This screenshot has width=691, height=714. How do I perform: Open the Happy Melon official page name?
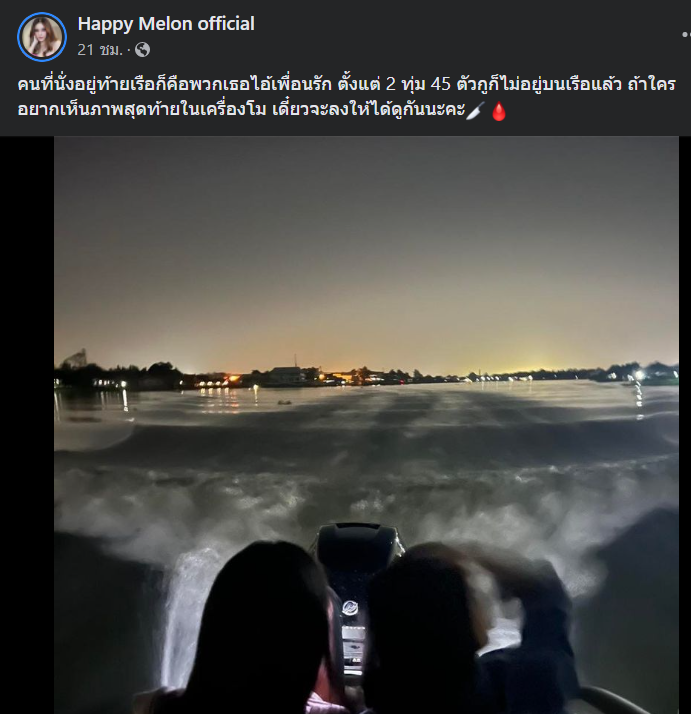166,23
